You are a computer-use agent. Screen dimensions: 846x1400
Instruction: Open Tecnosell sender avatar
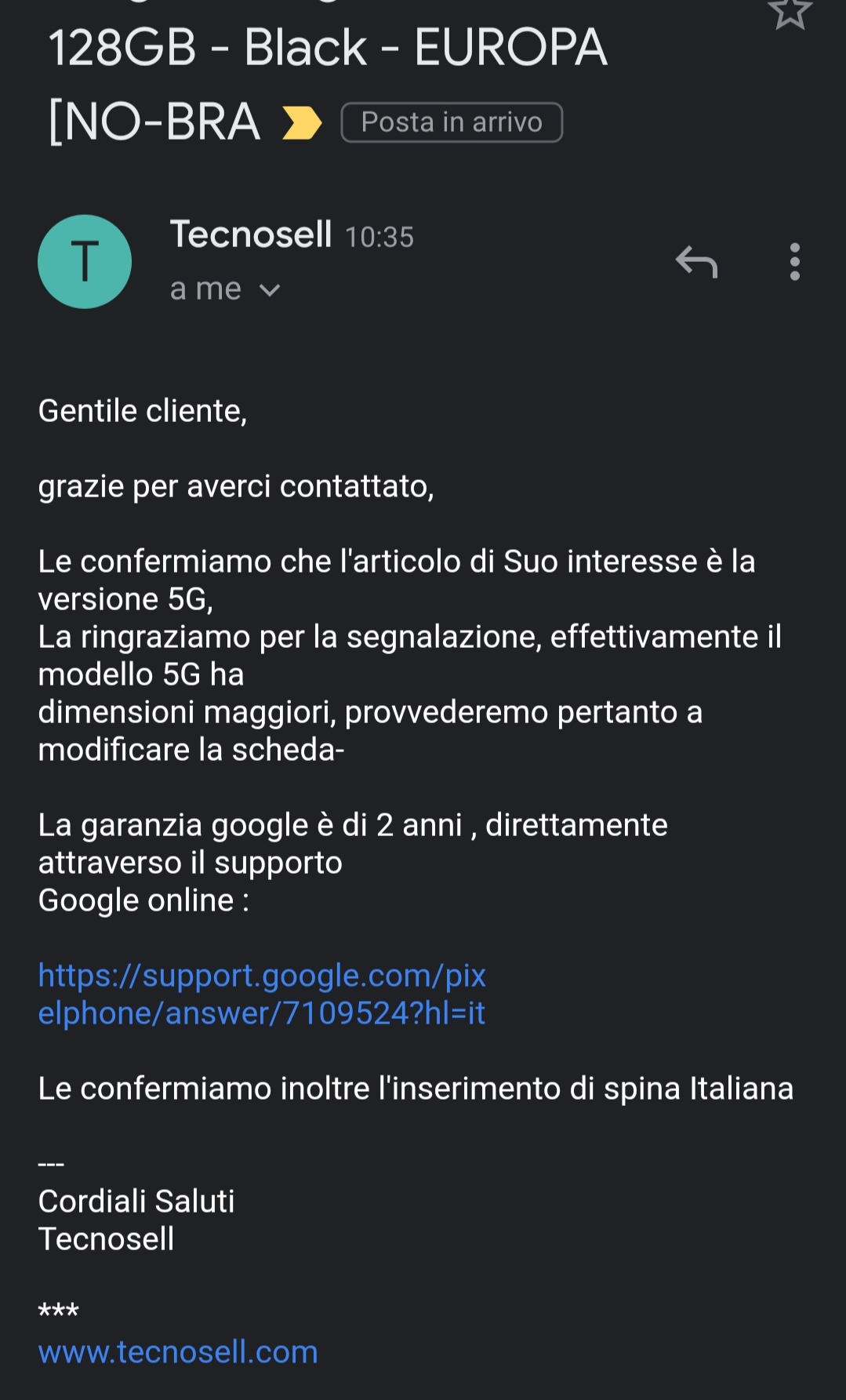(85, 262)
